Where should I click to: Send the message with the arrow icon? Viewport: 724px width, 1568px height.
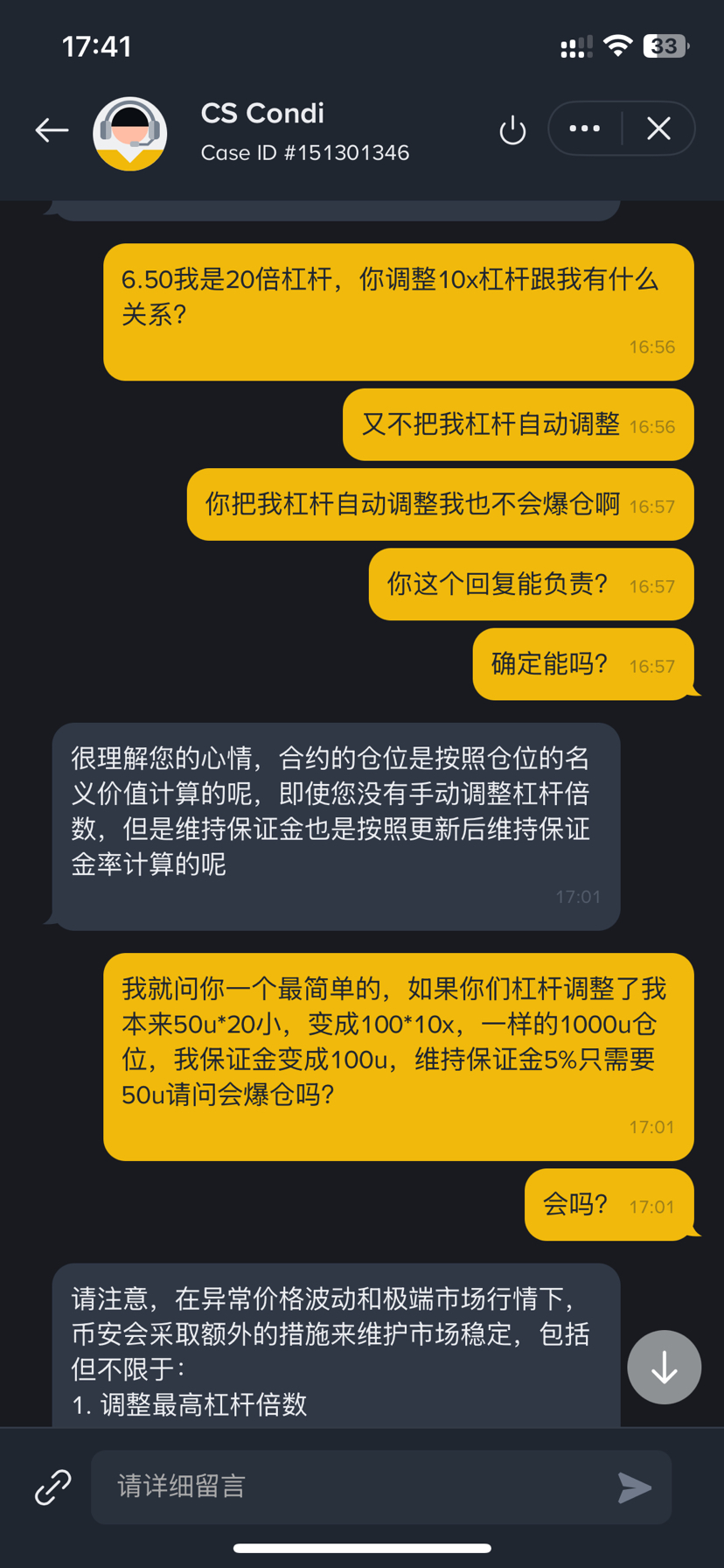[634, 1487]
